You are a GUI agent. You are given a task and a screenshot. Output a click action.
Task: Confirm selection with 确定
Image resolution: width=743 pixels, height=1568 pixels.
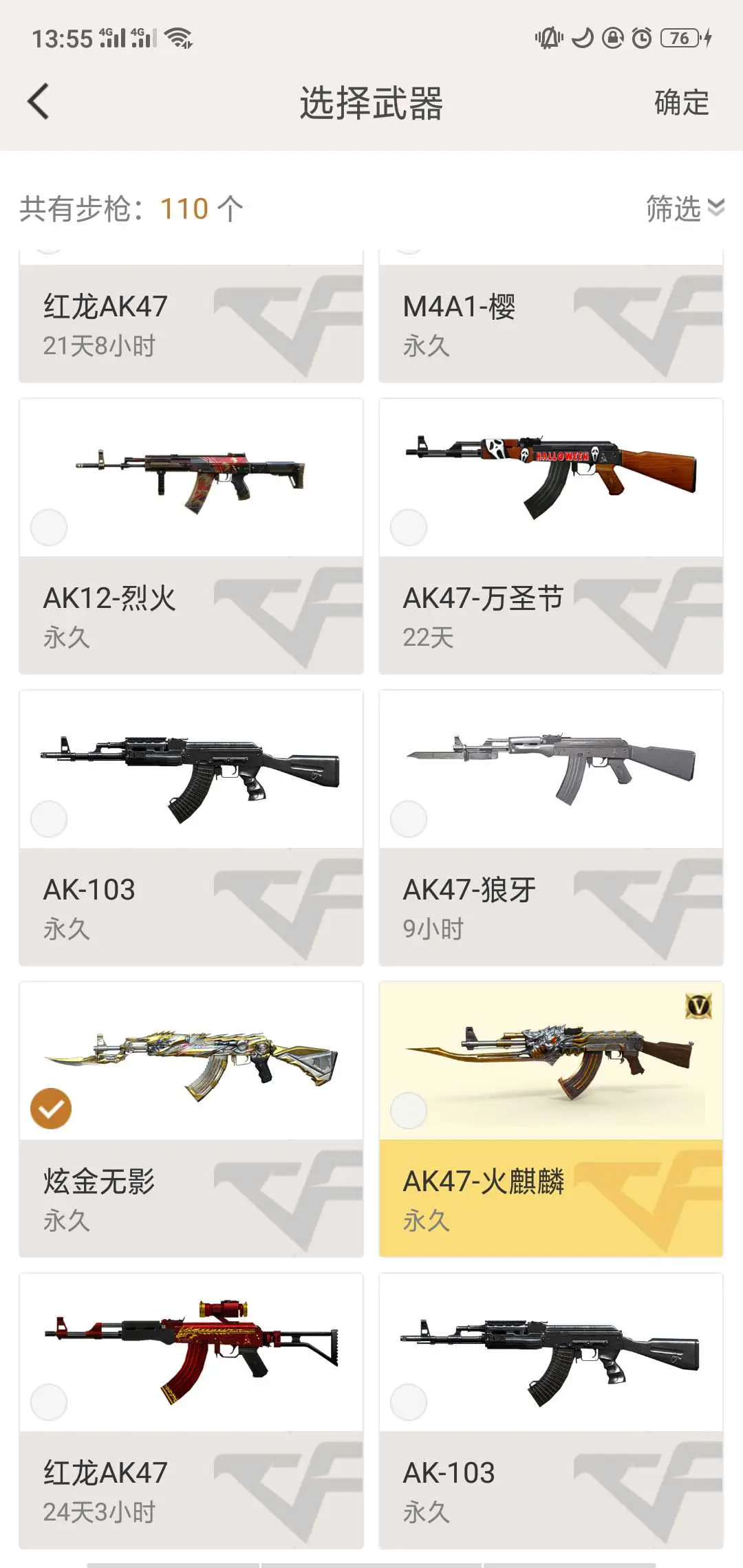(x=681, y=103)
